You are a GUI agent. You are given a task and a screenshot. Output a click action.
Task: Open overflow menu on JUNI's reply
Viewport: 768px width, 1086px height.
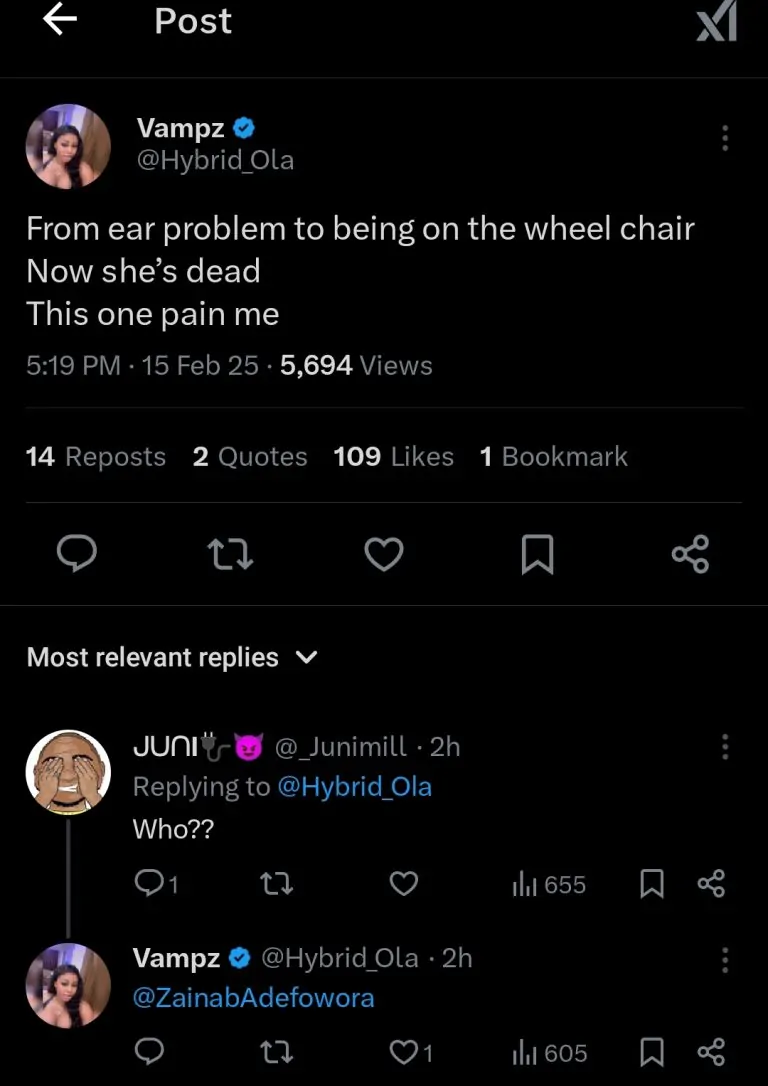[725, 746]
